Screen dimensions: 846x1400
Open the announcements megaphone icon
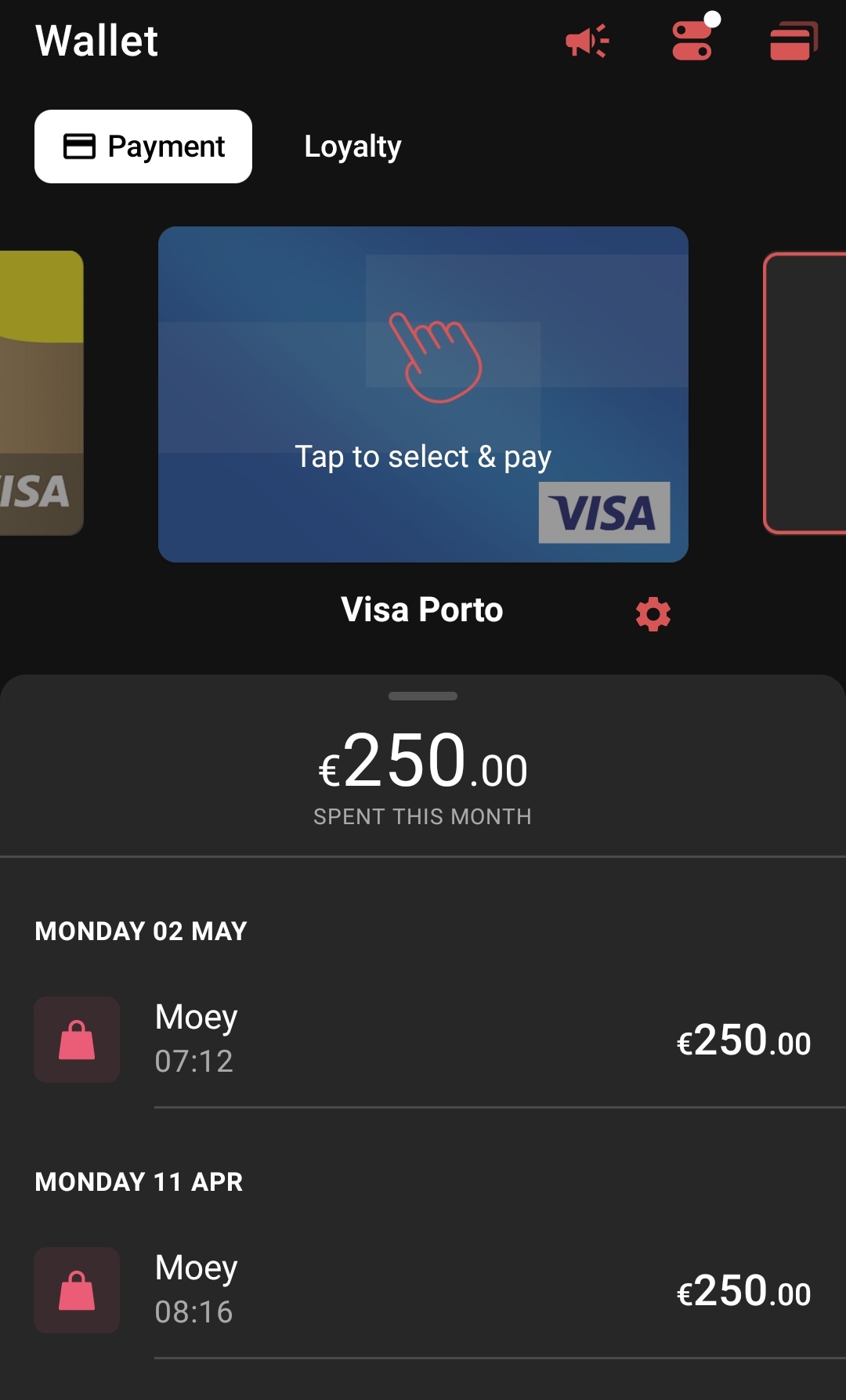pyautogui.click(x=587, y=41)
